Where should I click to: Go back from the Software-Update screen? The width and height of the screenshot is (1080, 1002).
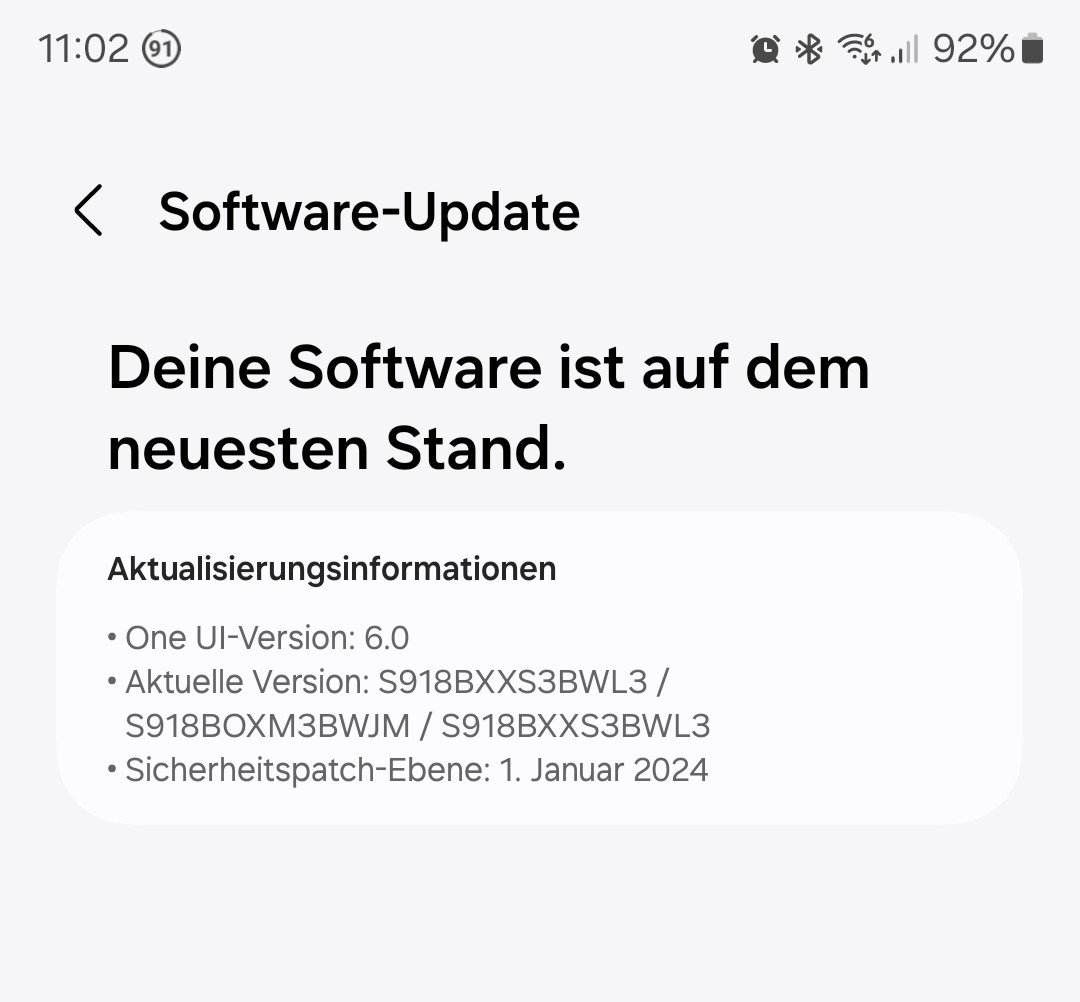click(88, 211)
